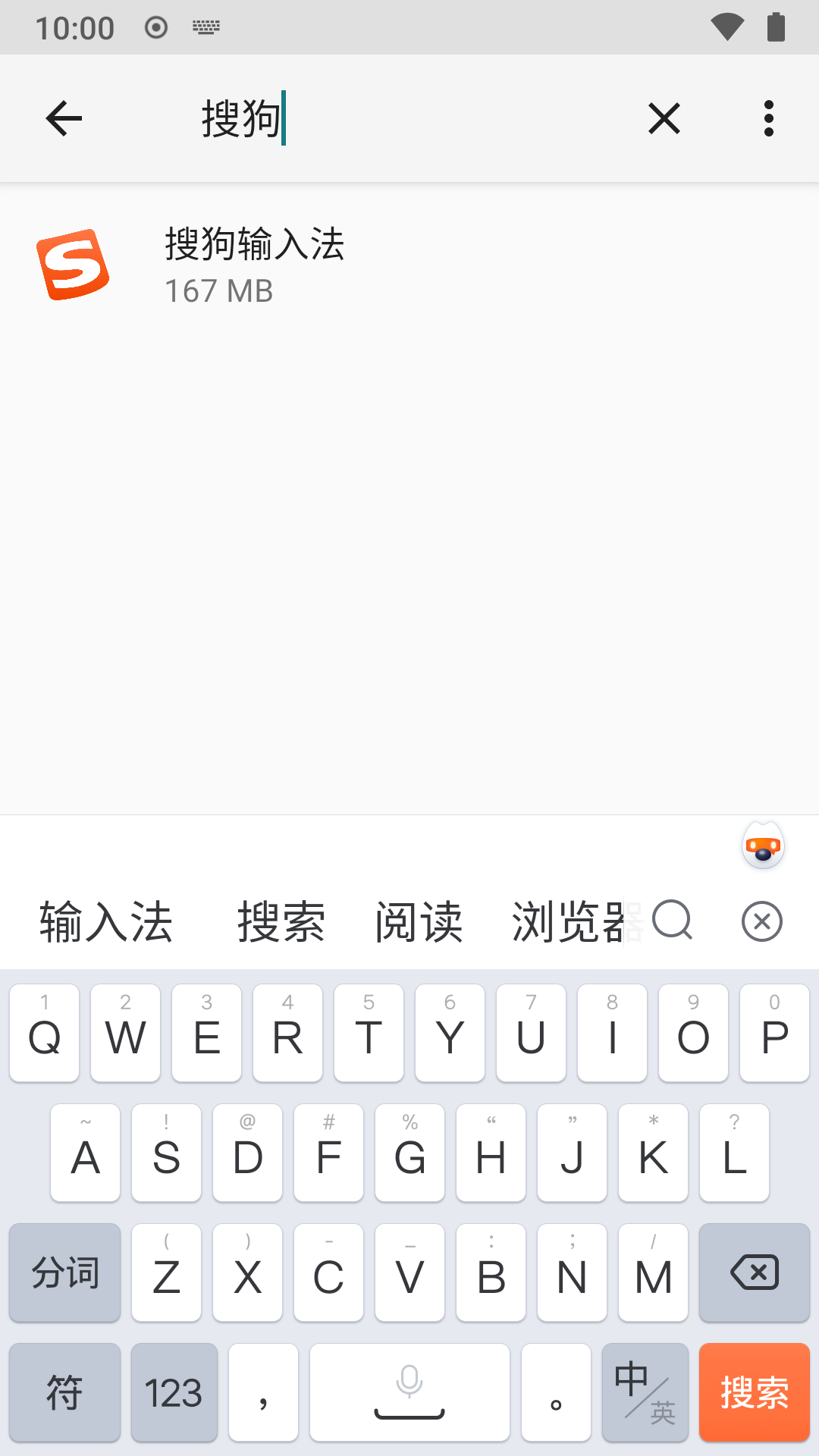Expand candidate search with the magnifier

pos(672,921)
